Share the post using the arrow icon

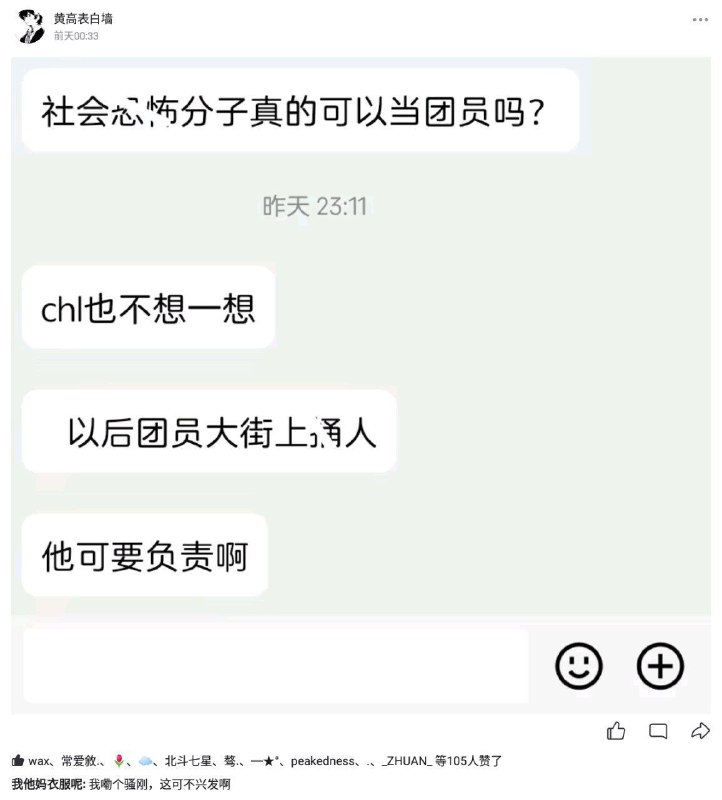point(703,730)
